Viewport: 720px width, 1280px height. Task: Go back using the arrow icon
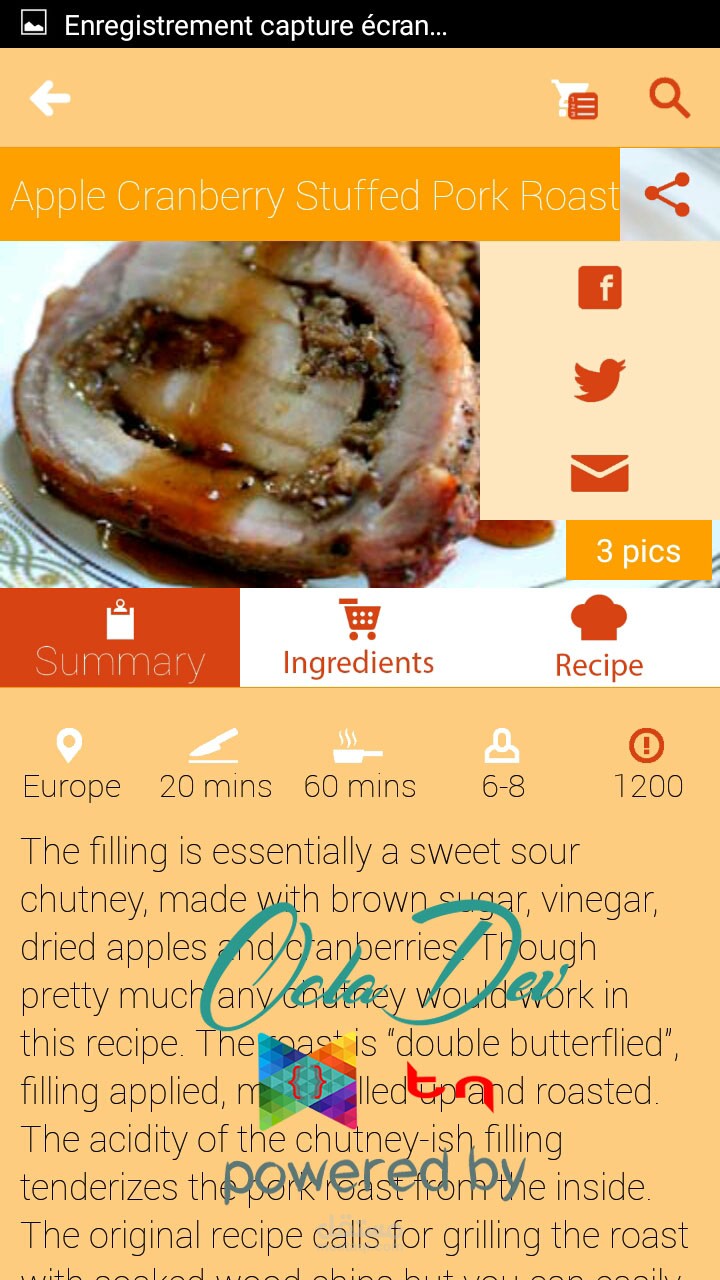click(x=50, y=98)
